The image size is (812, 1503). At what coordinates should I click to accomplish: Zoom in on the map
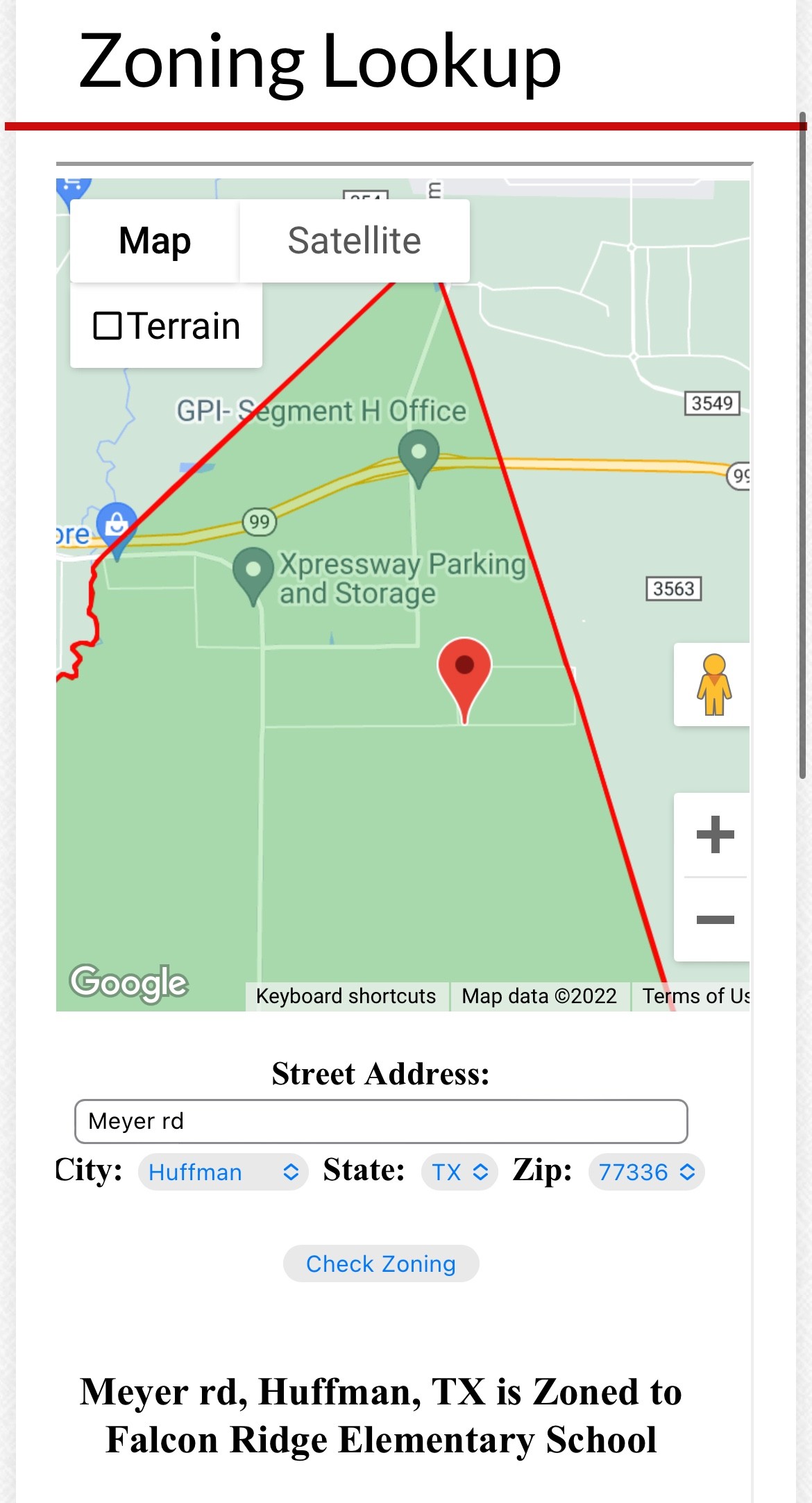tap(715, 834)
